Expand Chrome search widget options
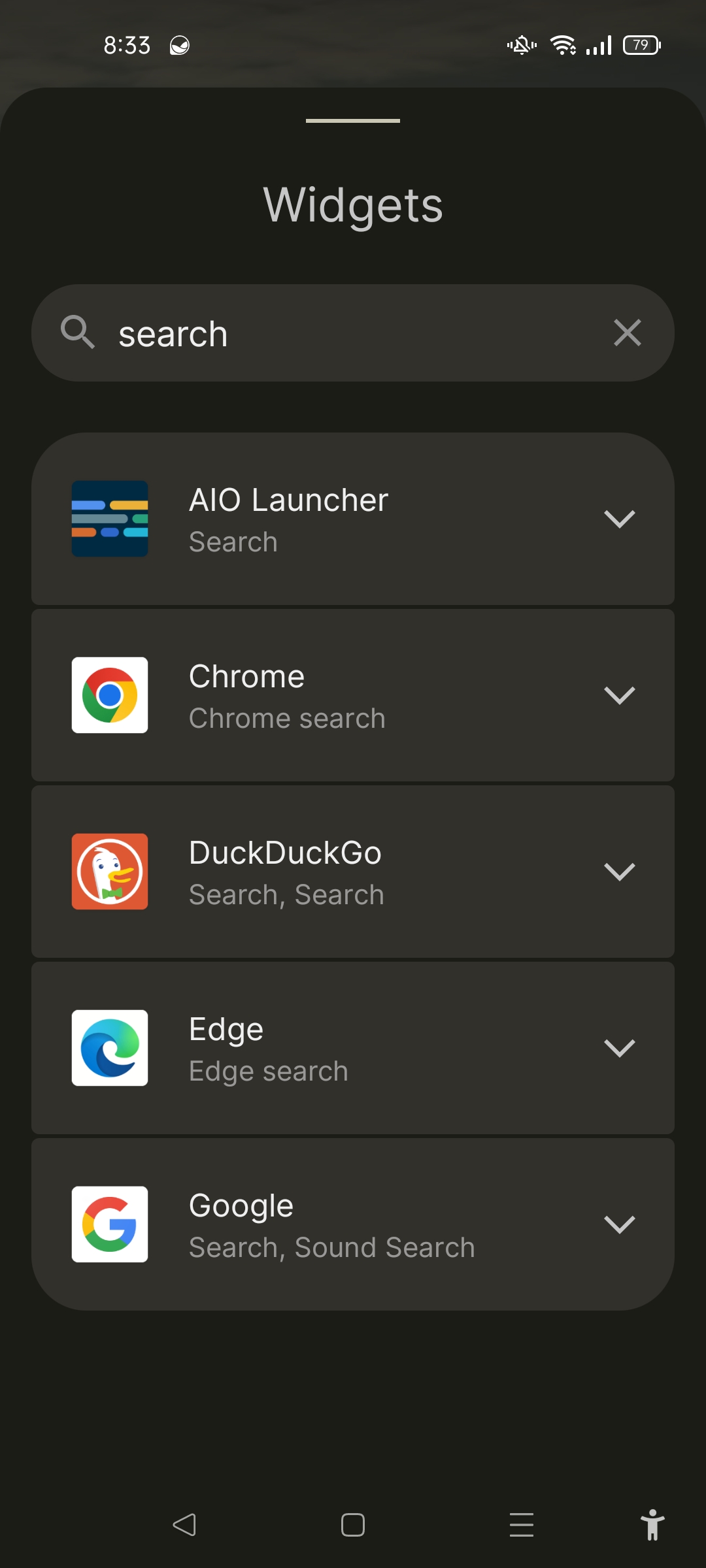The height and width of the screenshot is (1568, 706). 620,695
